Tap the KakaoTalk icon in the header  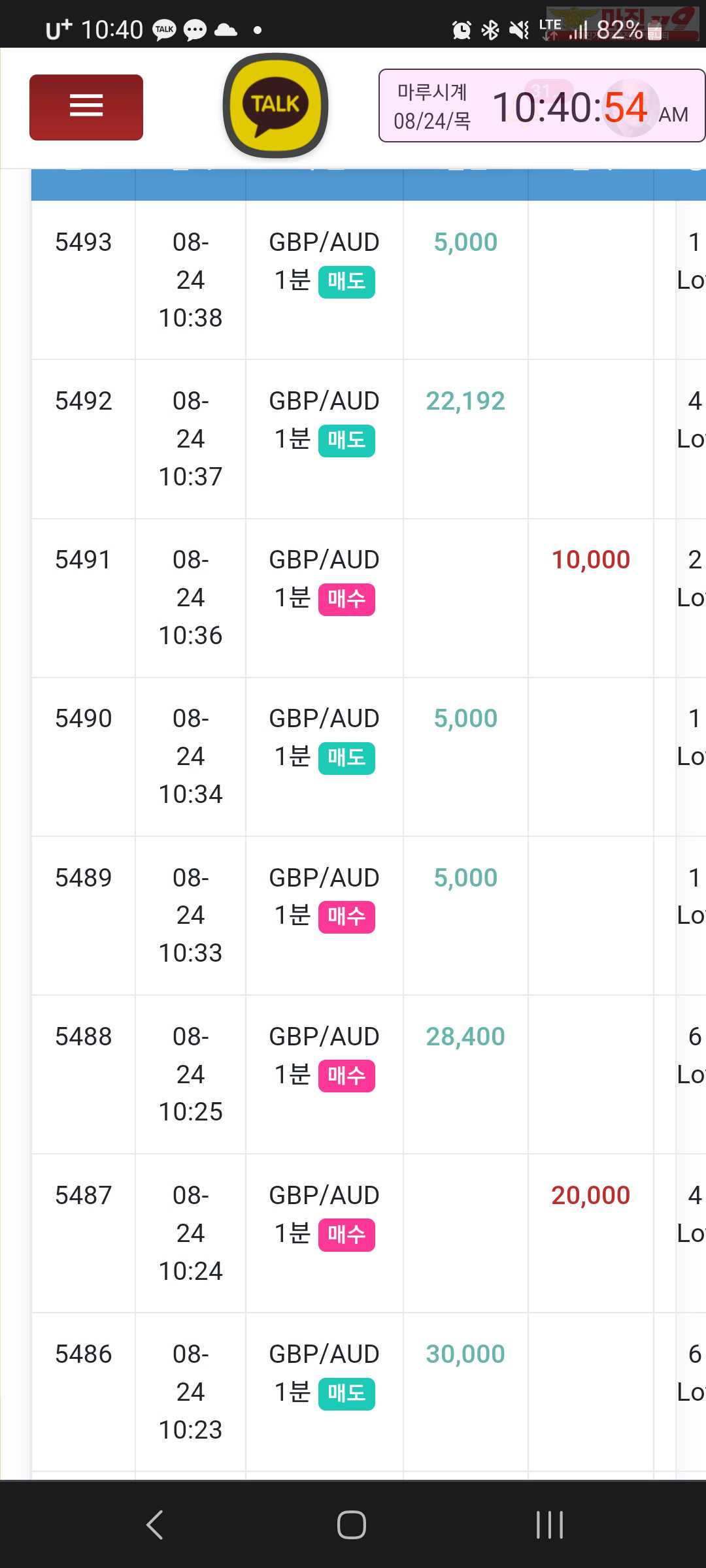275,105
